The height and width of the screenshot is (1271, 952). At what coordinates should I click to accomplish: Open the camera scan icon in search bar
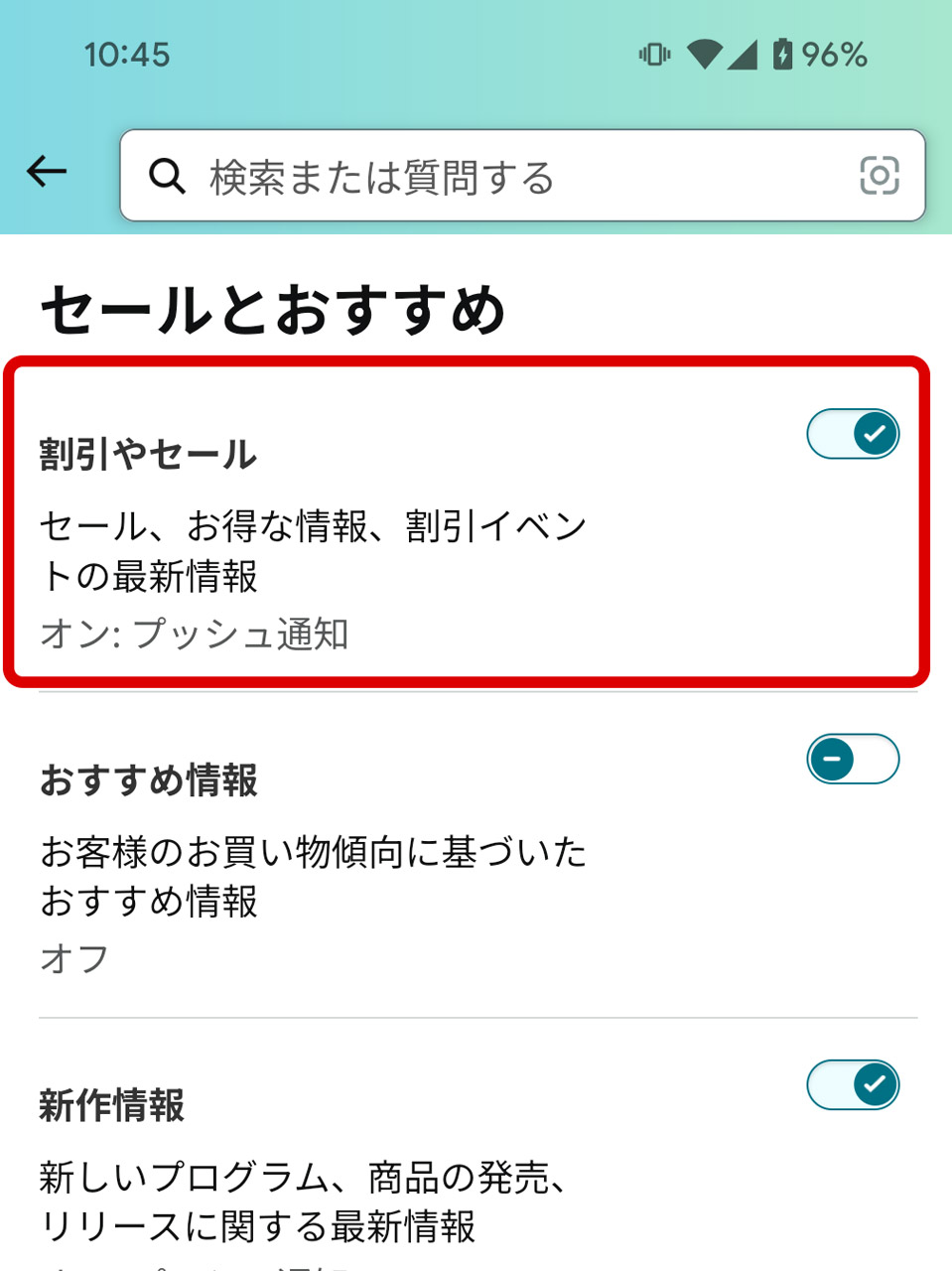(882, 176)
